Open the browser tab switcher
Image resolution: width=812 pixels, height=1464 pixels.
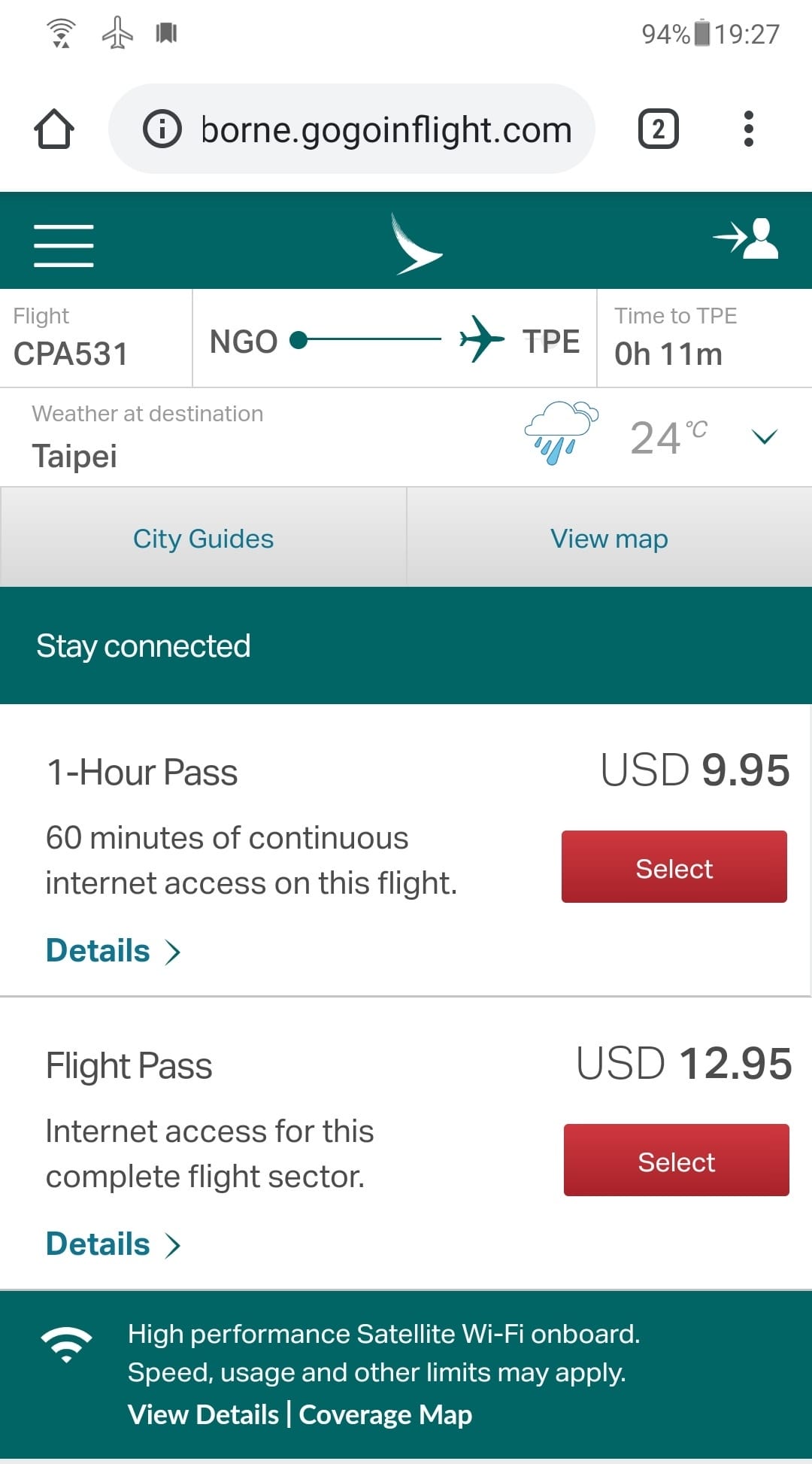(x=658, y=129)
